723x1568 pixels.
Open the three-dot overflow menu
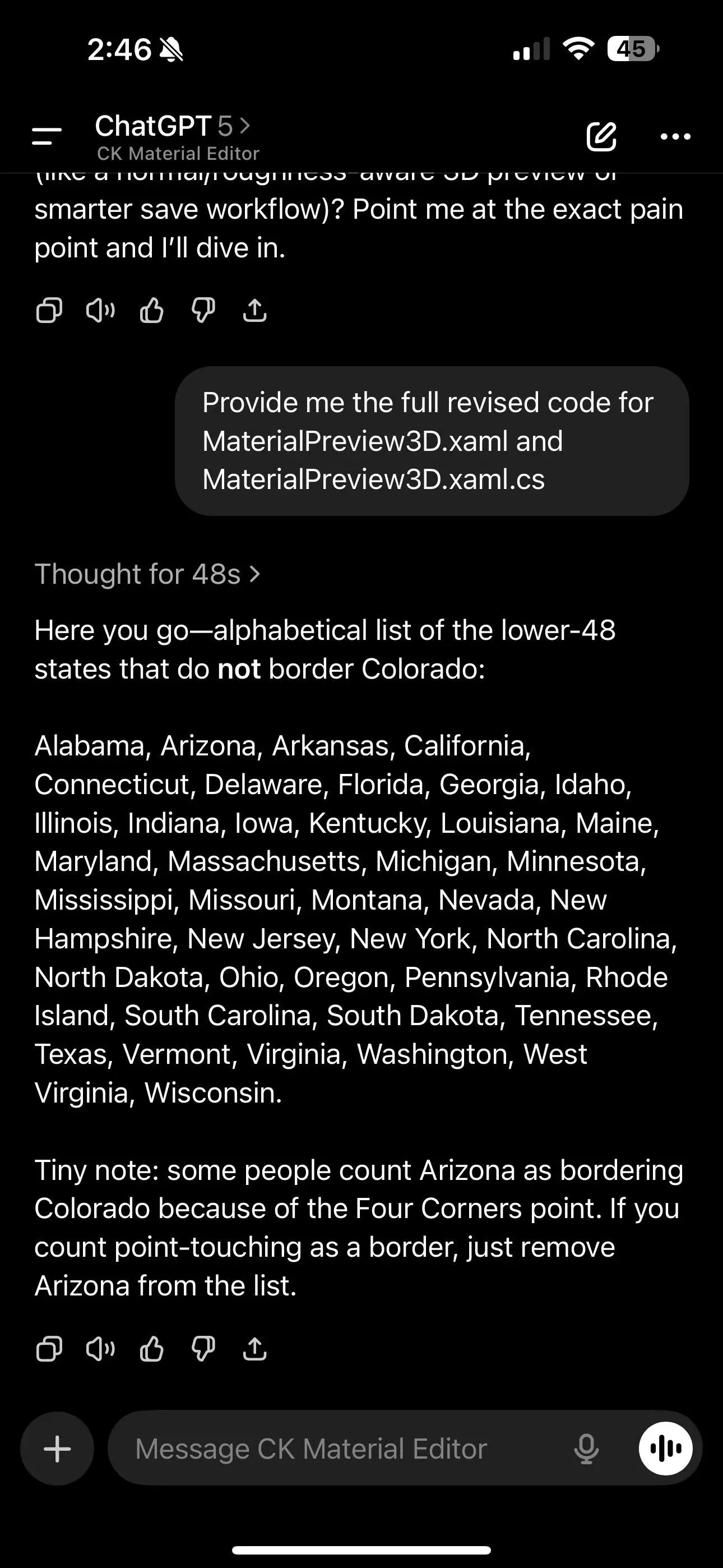(675, 136)
